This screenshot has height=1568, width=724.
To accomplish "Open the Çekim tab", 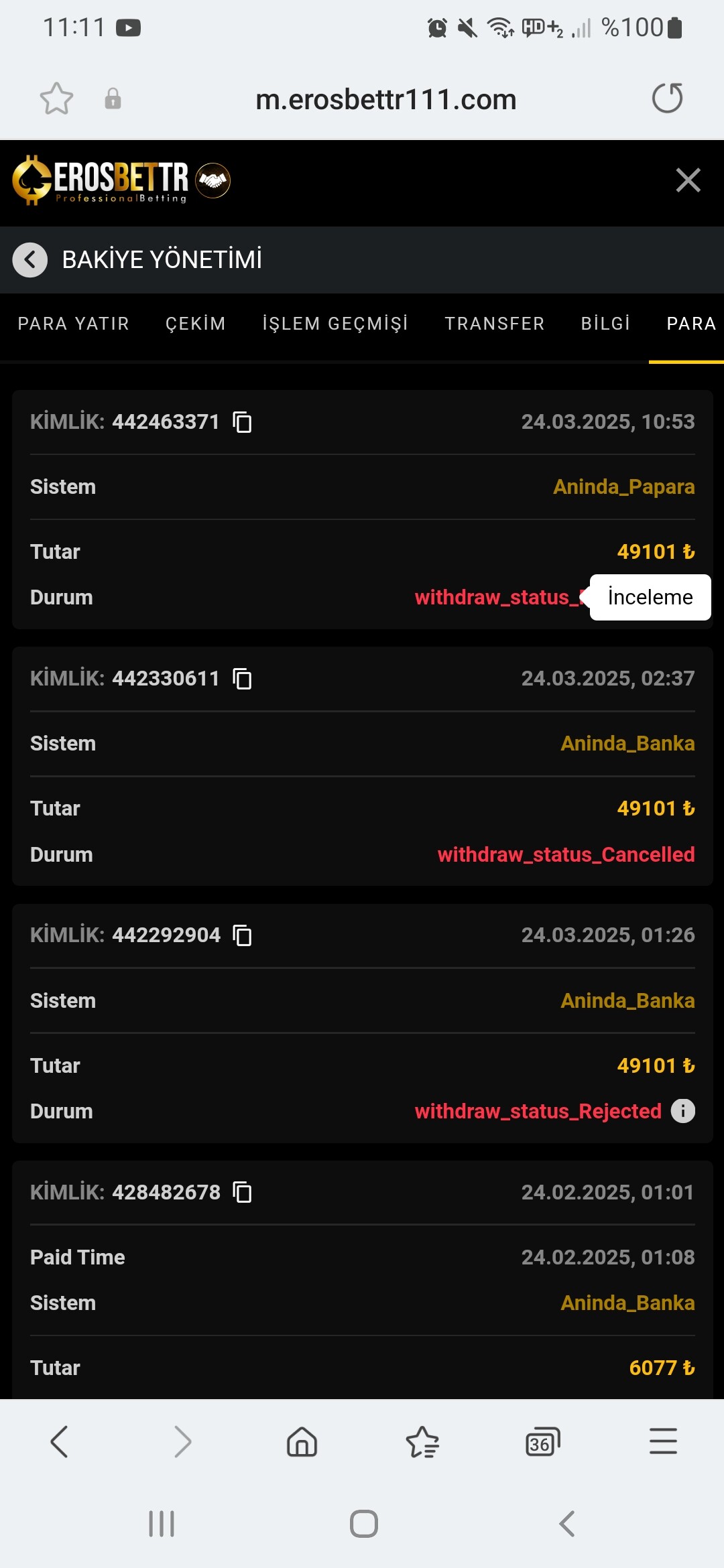I will (196, 324).
